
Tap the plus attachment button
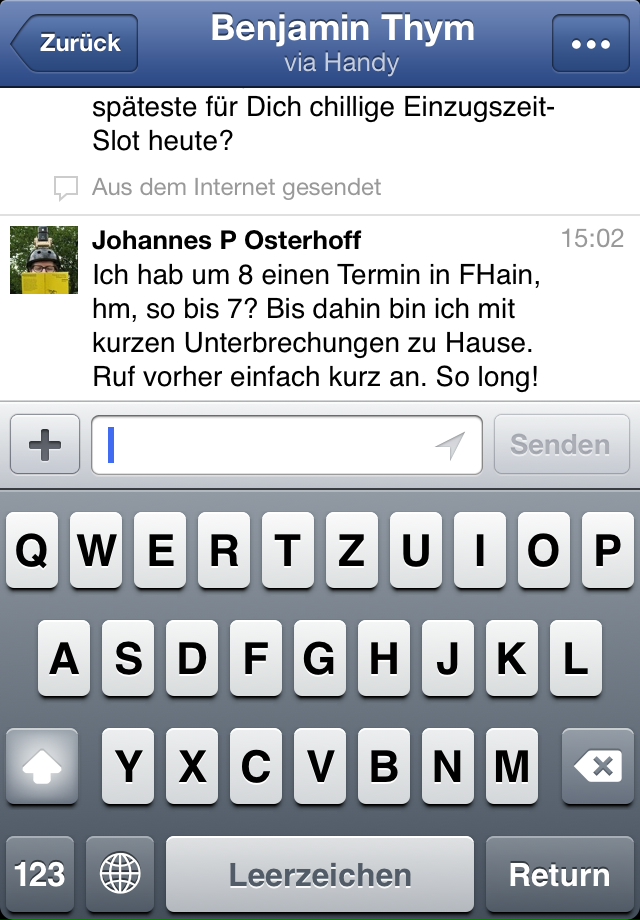pyautogui.click(x=45, y=445)
